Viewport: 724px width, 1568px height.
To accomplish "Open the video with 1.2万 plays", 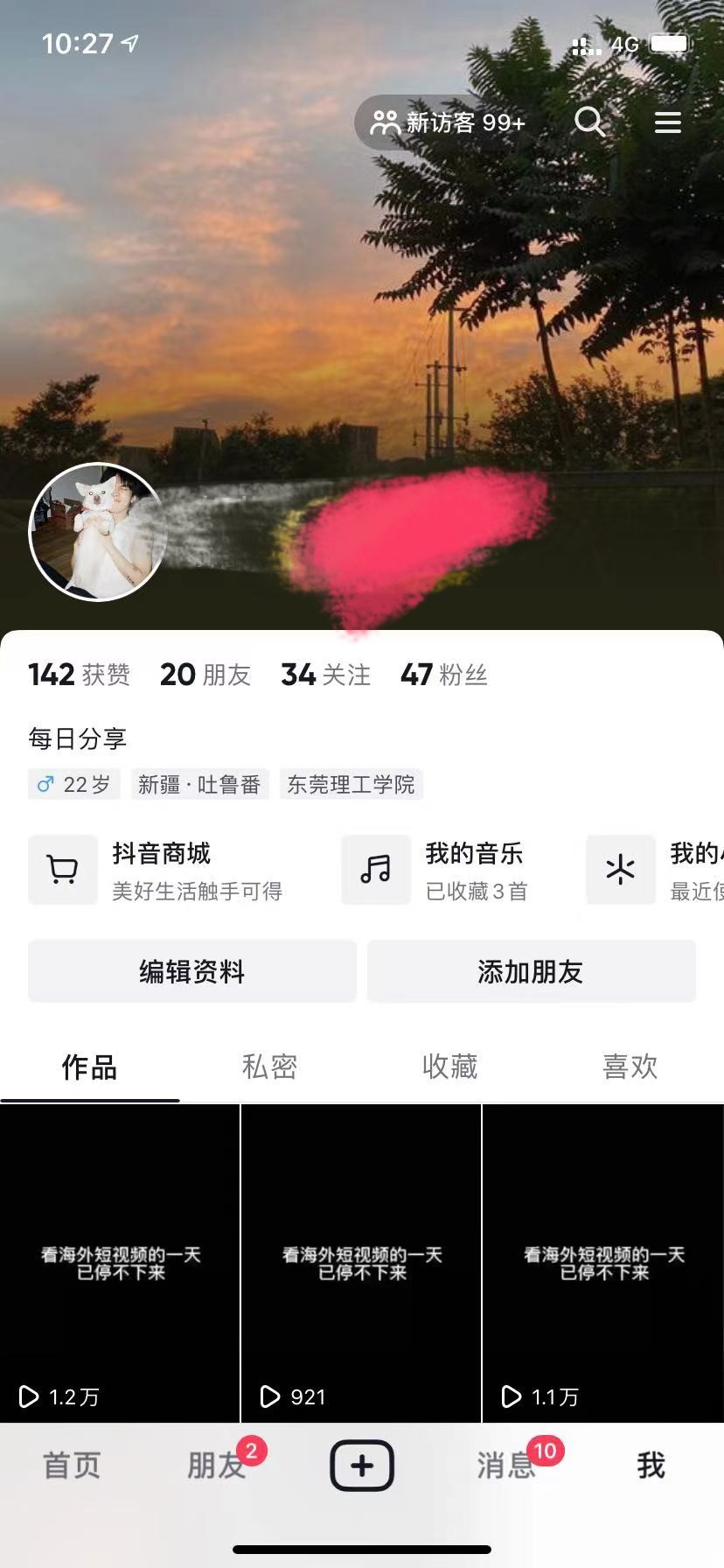I will click(x=120, y=1263).
